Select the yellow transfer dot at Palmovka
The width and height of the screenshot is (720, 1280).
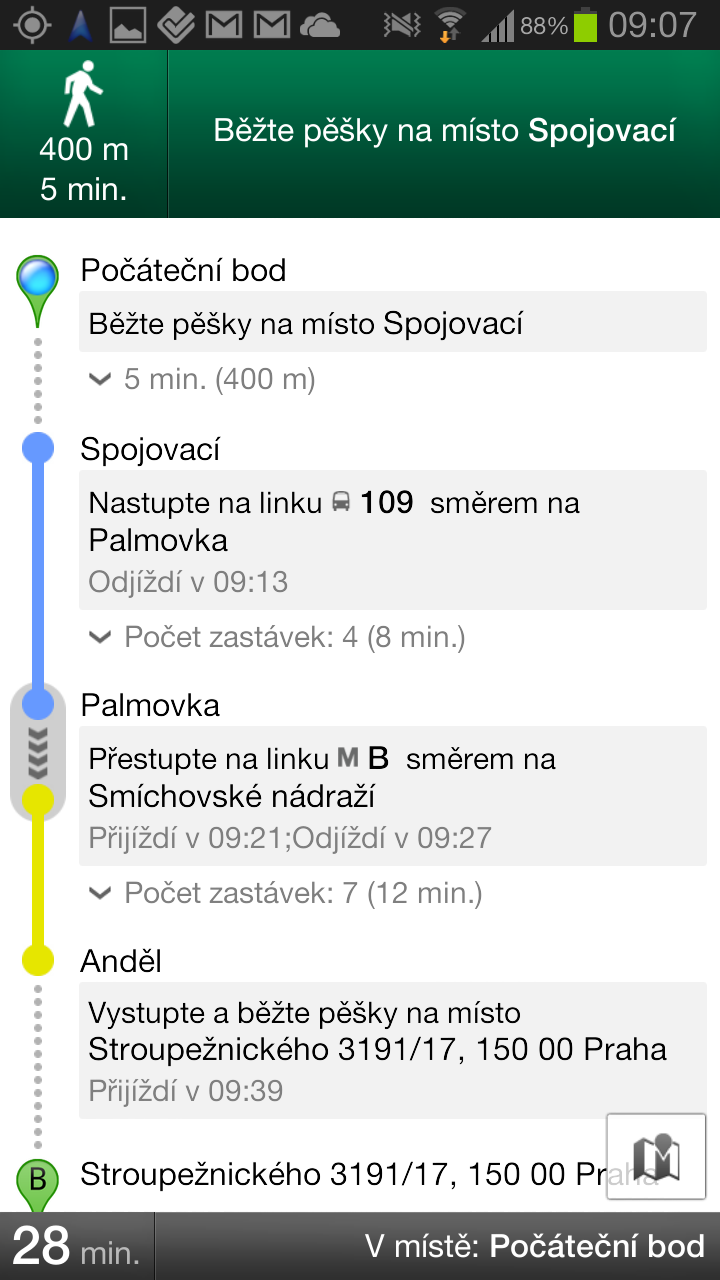coord(38,800)
